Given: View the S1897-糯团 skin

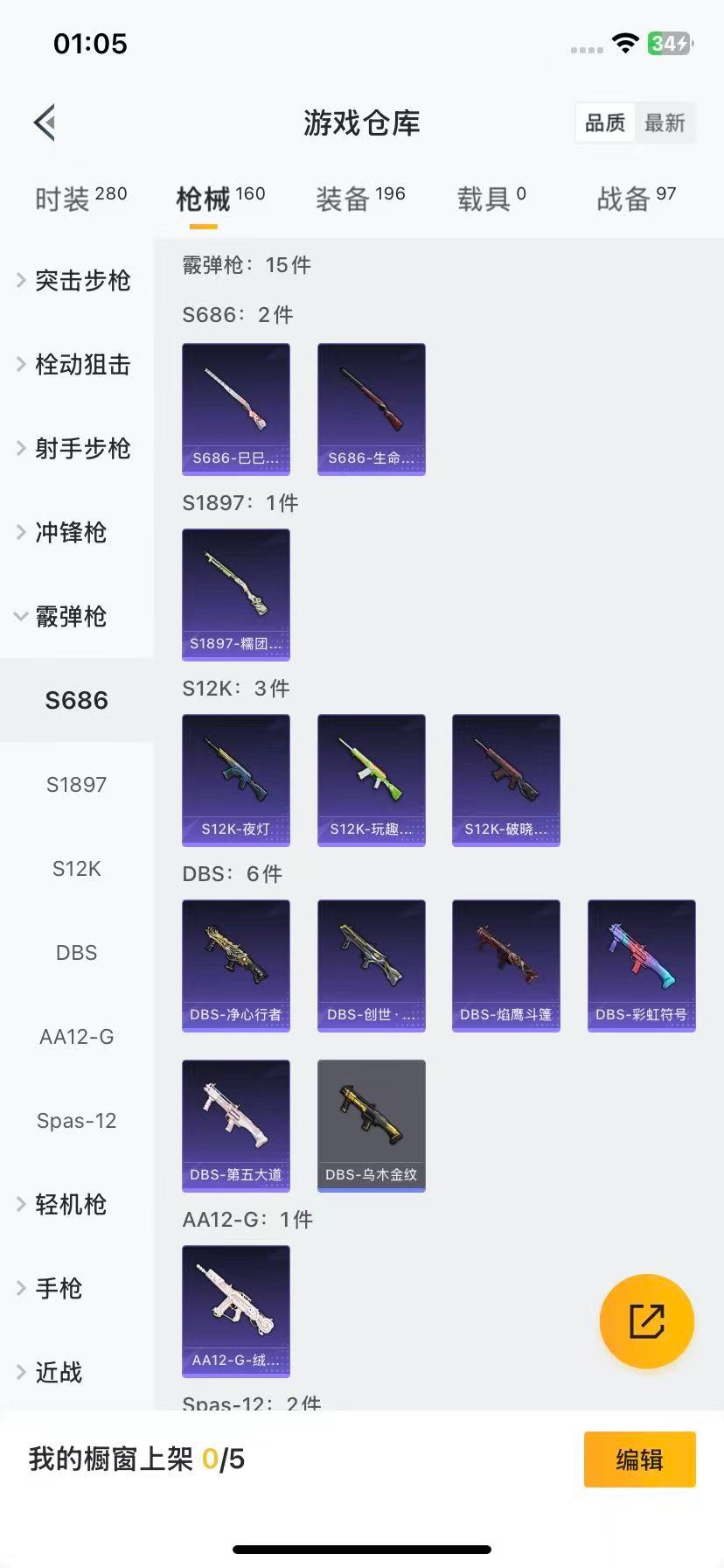Looking at the screenshot, I should (x=236, y=594).
